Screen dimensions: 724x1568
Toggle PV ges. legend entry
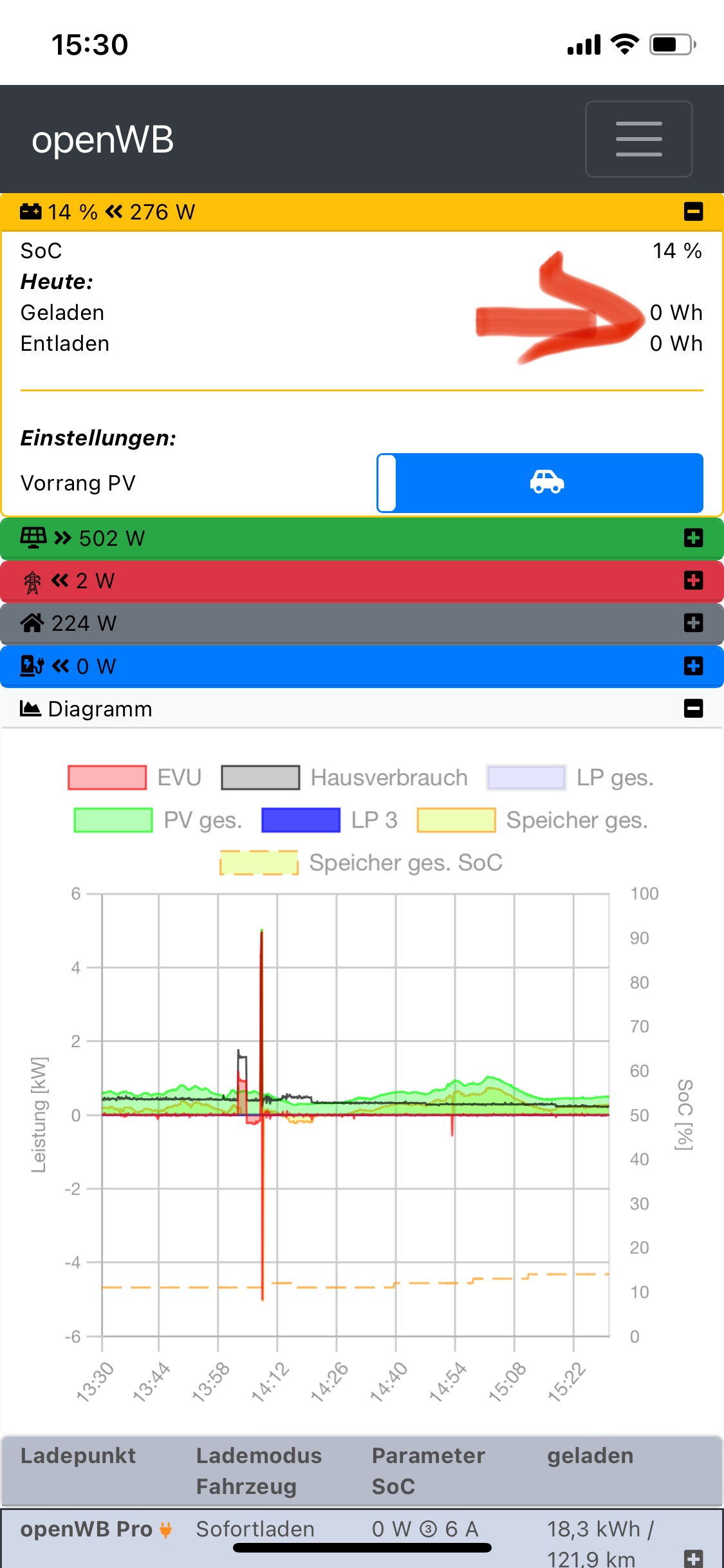(158, 820)
